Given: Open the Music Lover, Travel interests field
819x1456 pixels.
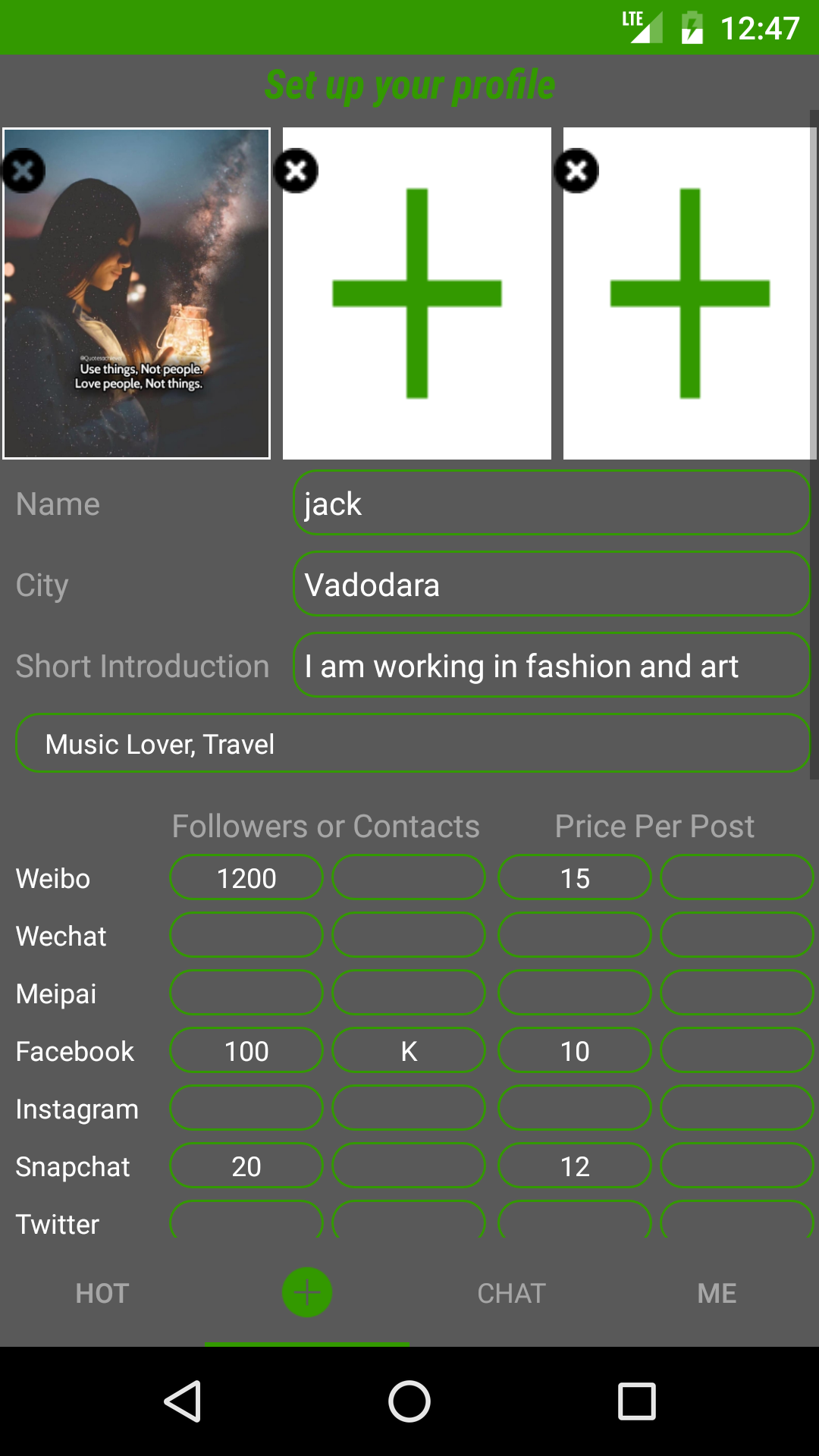Looking at the screenshot, I should point(413,744).
